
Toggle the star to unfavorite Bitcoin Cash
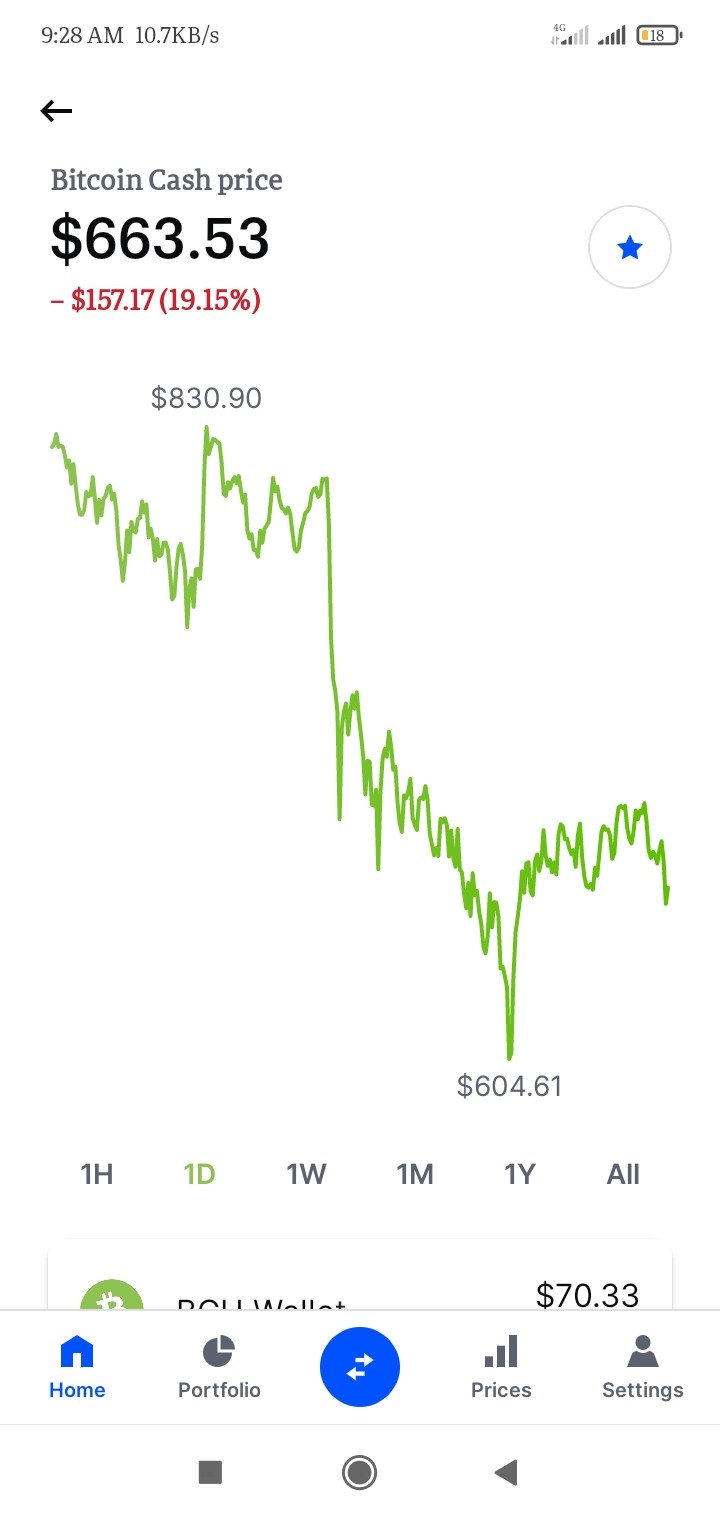point(630,247)
